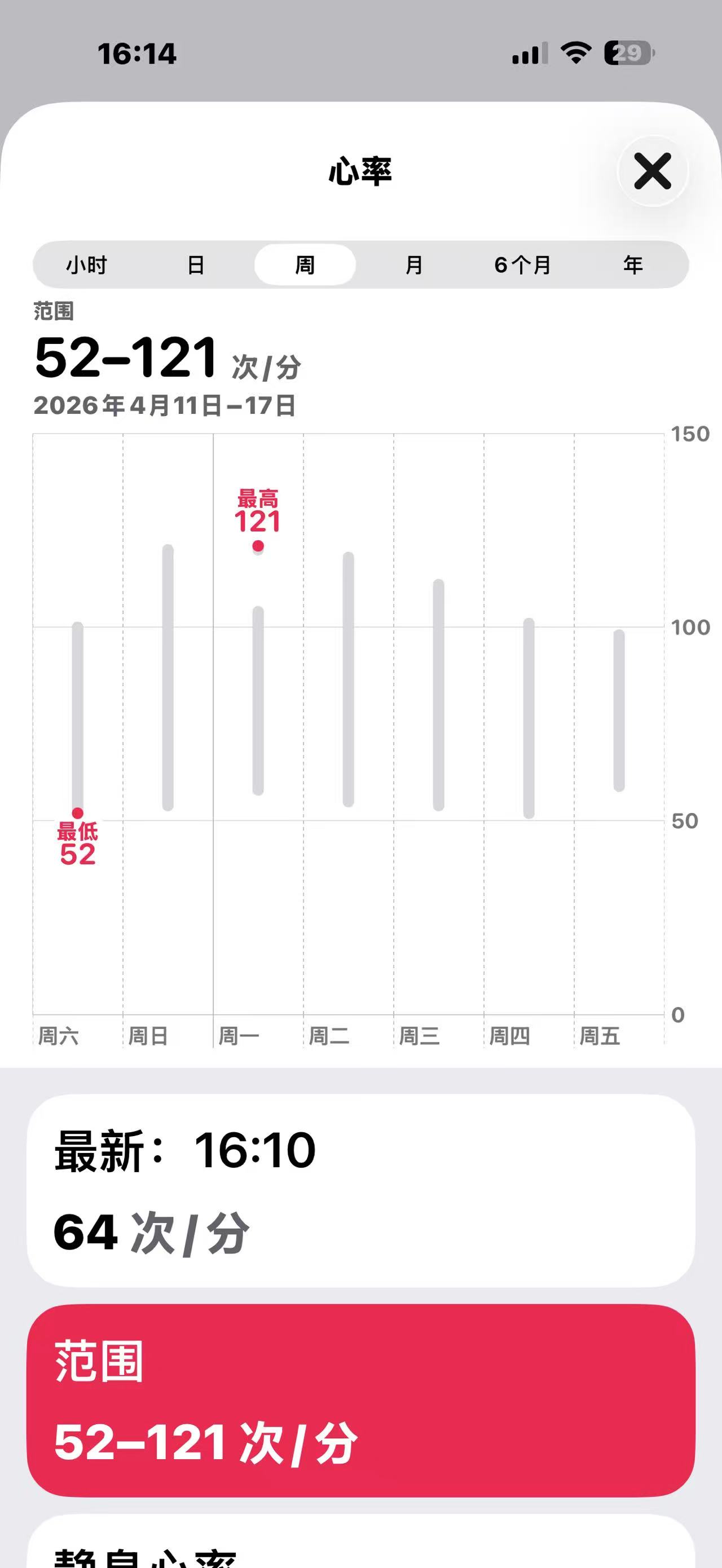Switch to the 6个月 view
The width and height of the screenshot is (722, 1568).
pos(523,265)
